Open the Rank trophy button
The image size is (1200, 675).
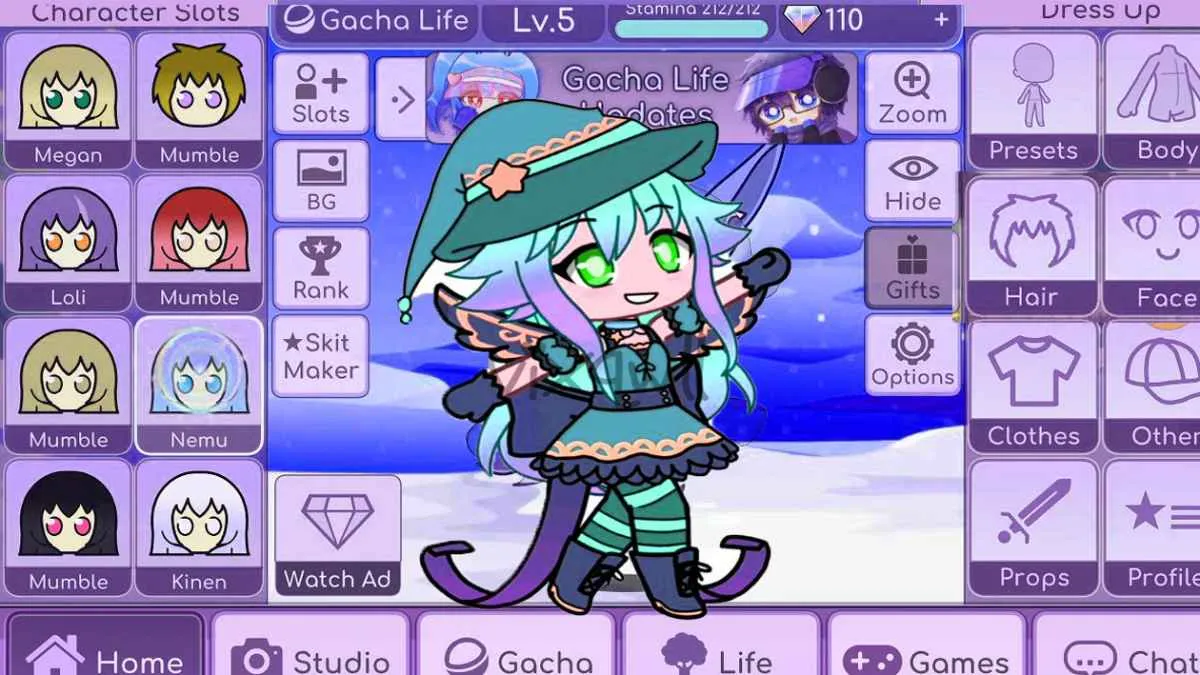(320, 268)
